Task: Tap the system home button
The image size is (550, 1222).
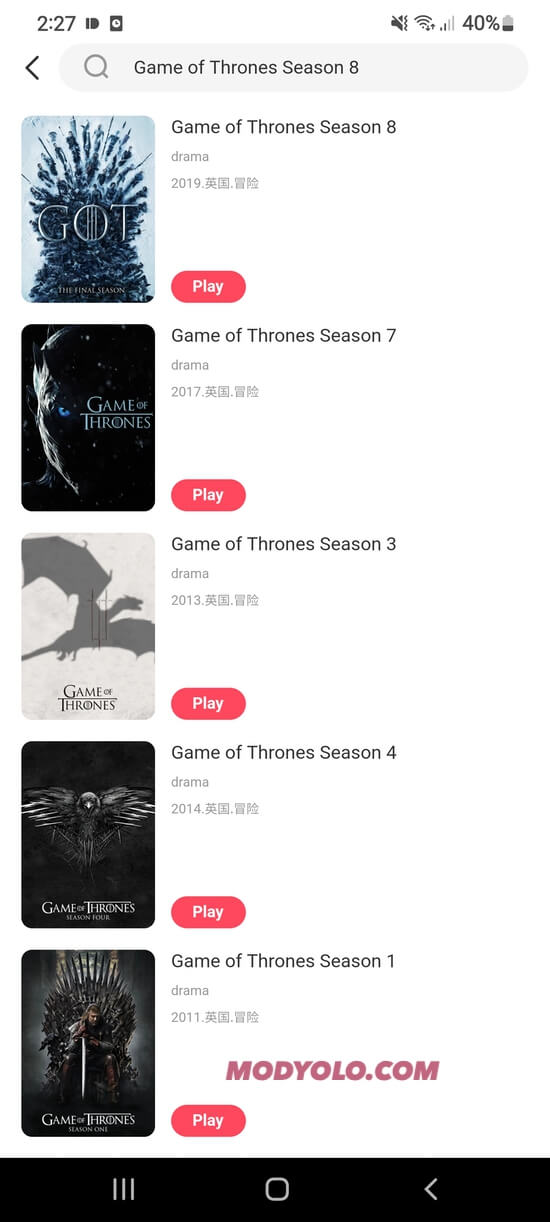Action: pyautogui.click(x=277, y=1189)
